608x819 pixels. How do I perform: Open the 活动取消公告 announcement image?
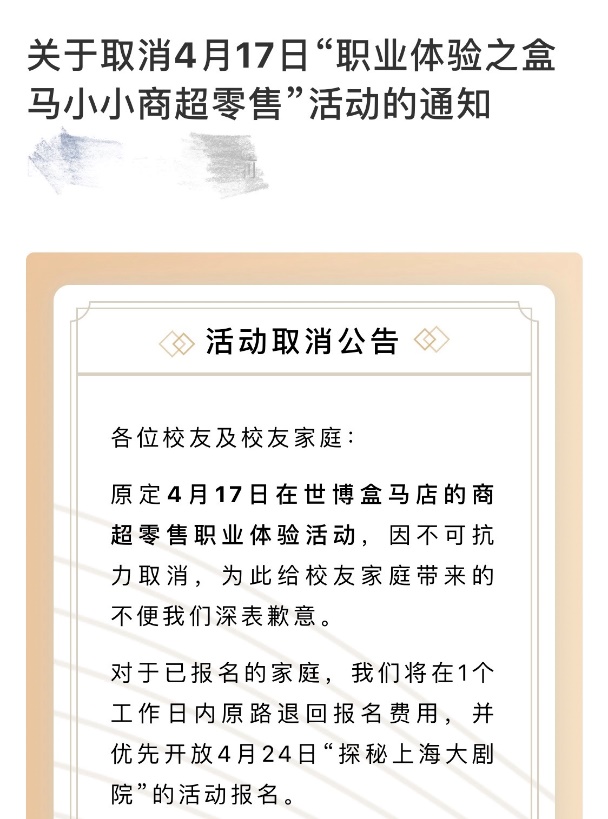pos(304,540)
